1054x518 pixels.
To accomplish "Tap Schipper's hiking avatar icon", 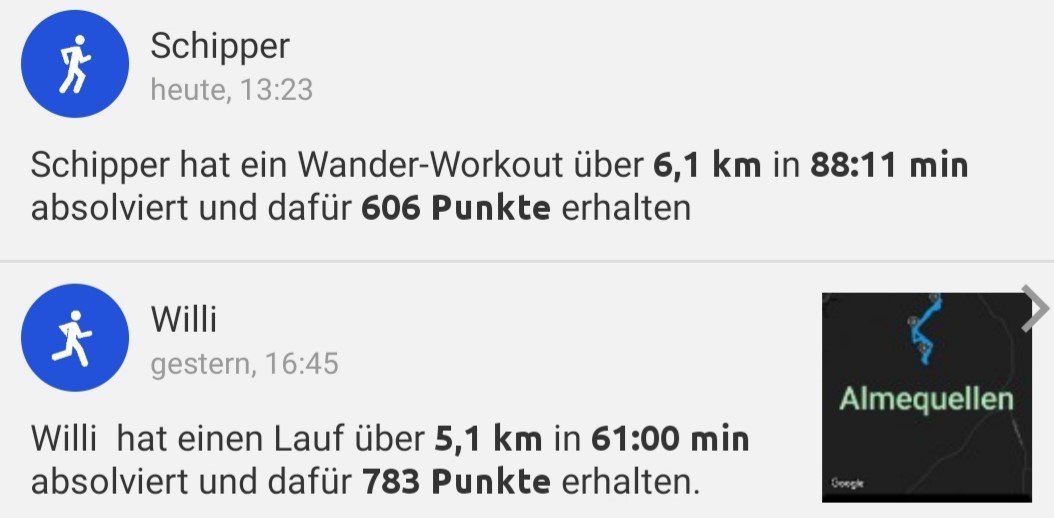I will (75, 64).
